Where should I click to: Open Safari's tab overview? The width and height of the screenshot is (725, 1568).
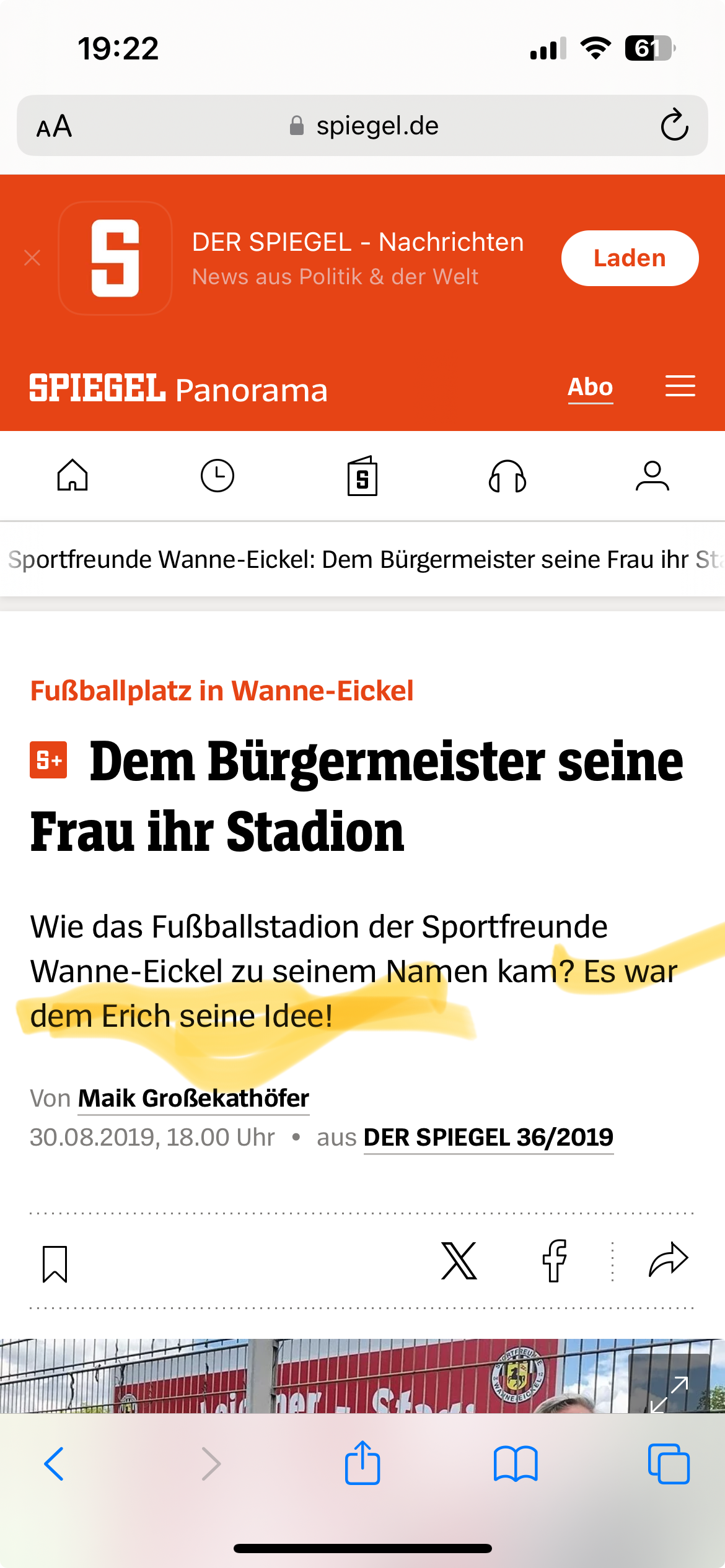tap(668, 1464)
